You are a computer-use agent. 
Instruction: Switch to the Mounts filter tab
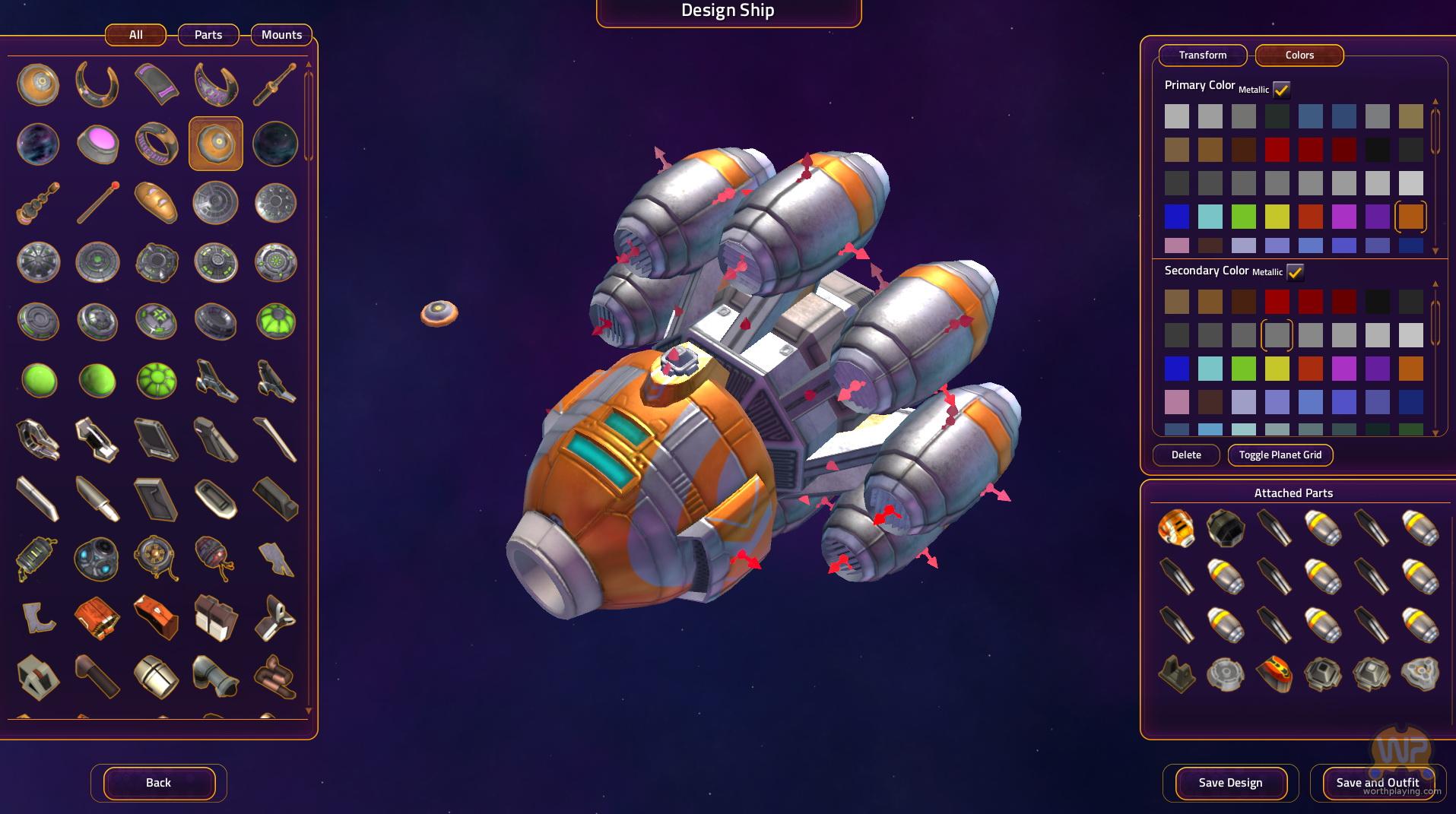(281, 35)
